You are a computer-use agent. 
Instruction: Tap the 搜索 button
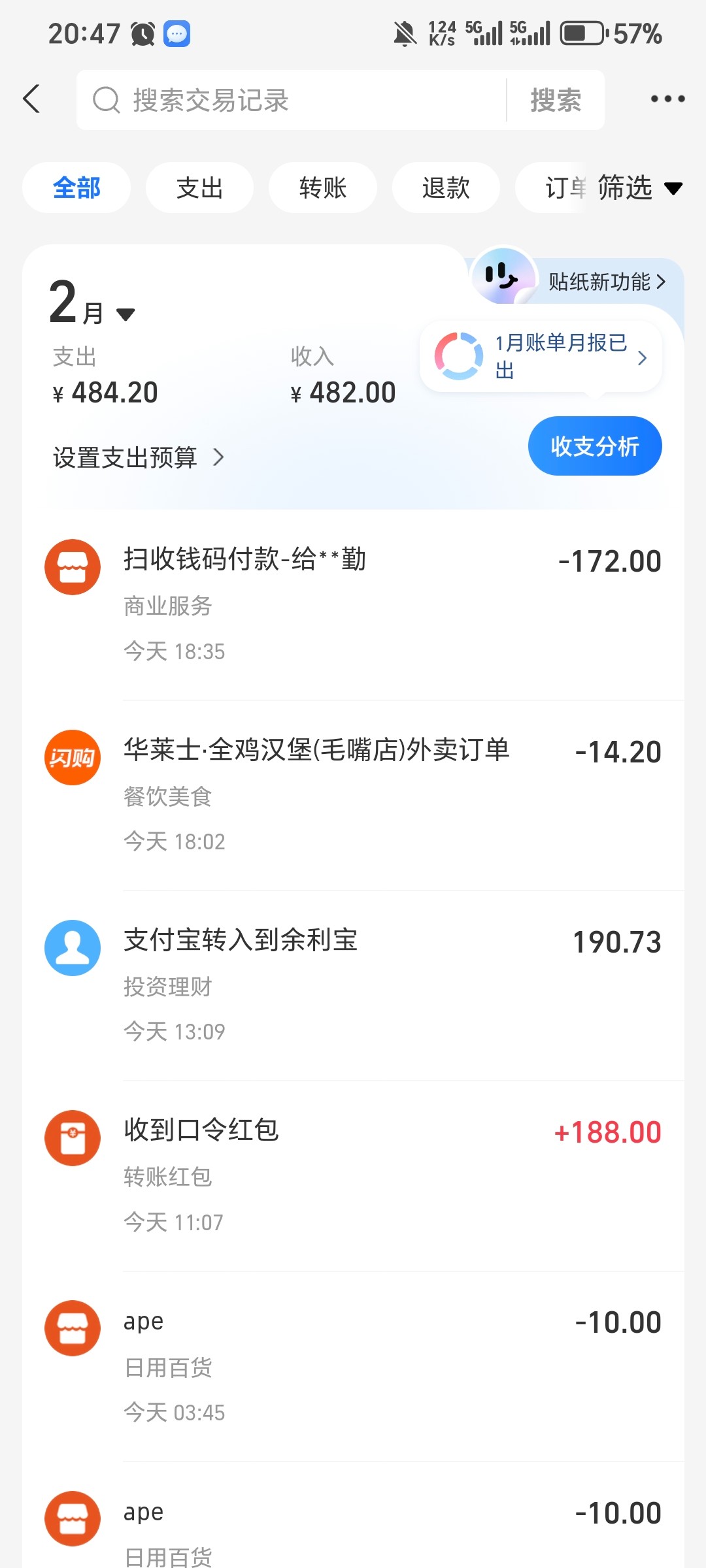(x=556, y=101)
